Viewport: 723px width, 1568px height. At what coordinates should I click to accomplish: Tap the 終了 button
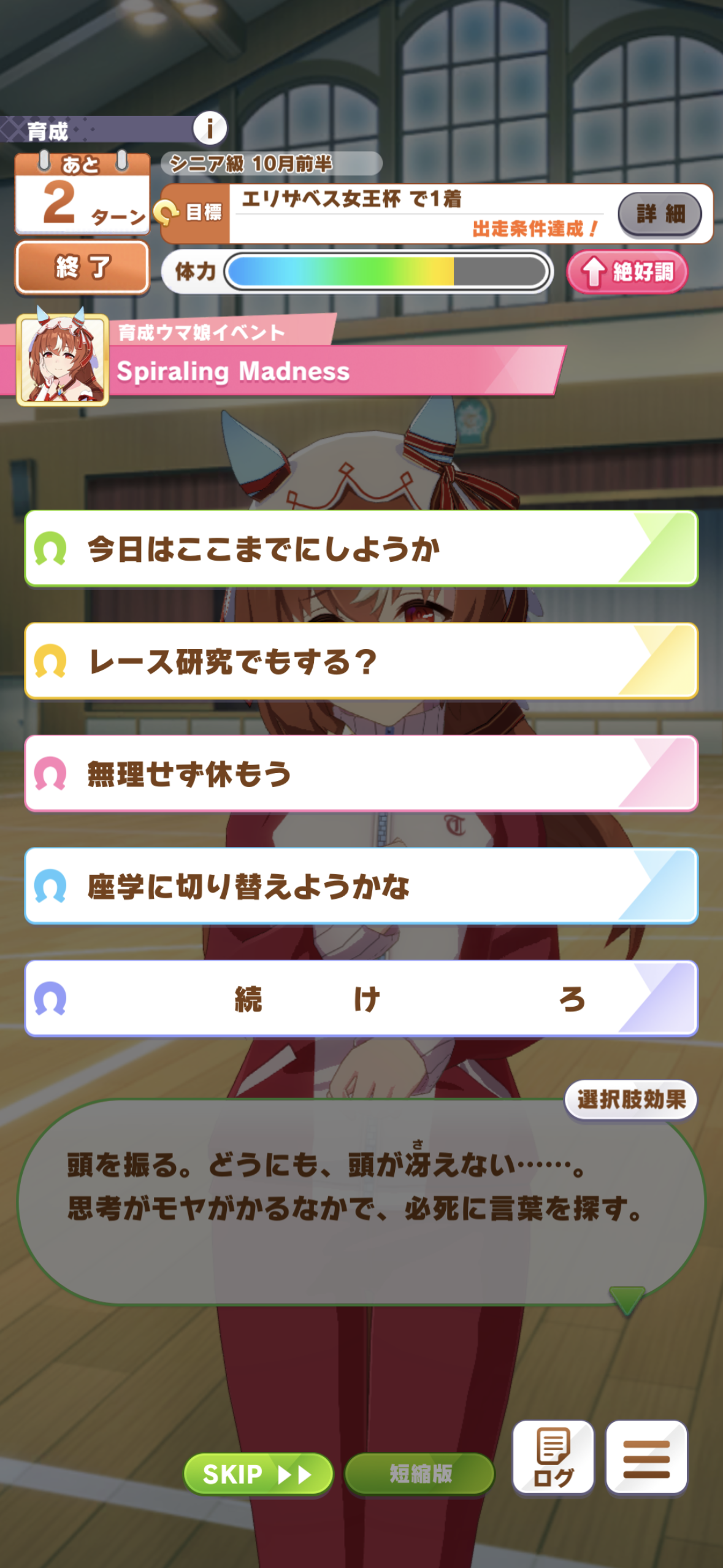pos(82,267)
